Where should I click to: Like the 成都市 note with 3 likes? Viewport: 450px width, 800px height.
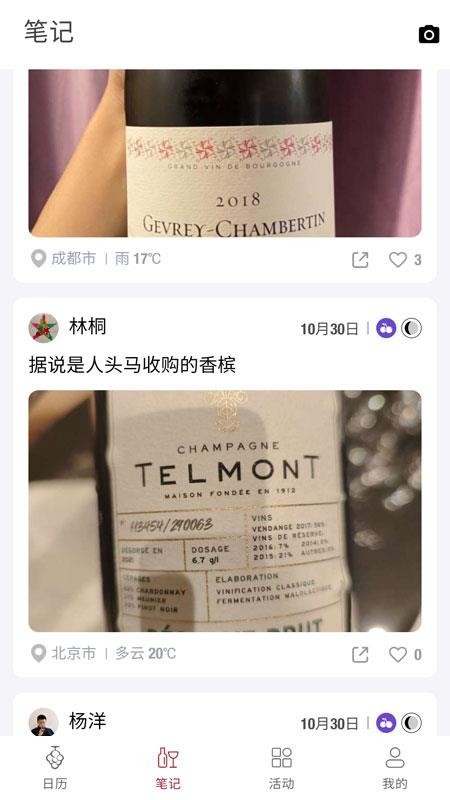405,260
